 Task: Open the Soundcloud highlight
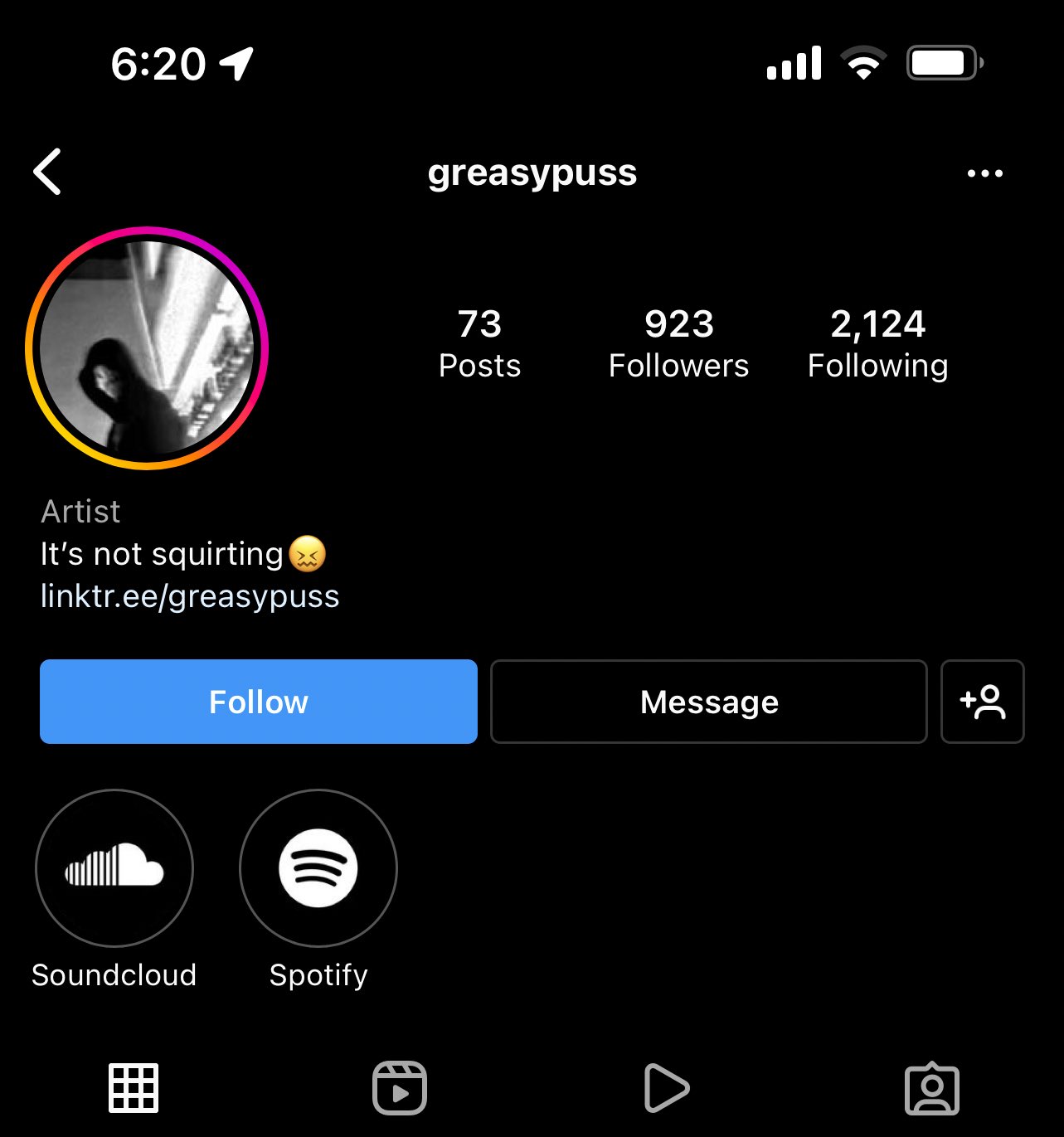click(x=114, y=868)
